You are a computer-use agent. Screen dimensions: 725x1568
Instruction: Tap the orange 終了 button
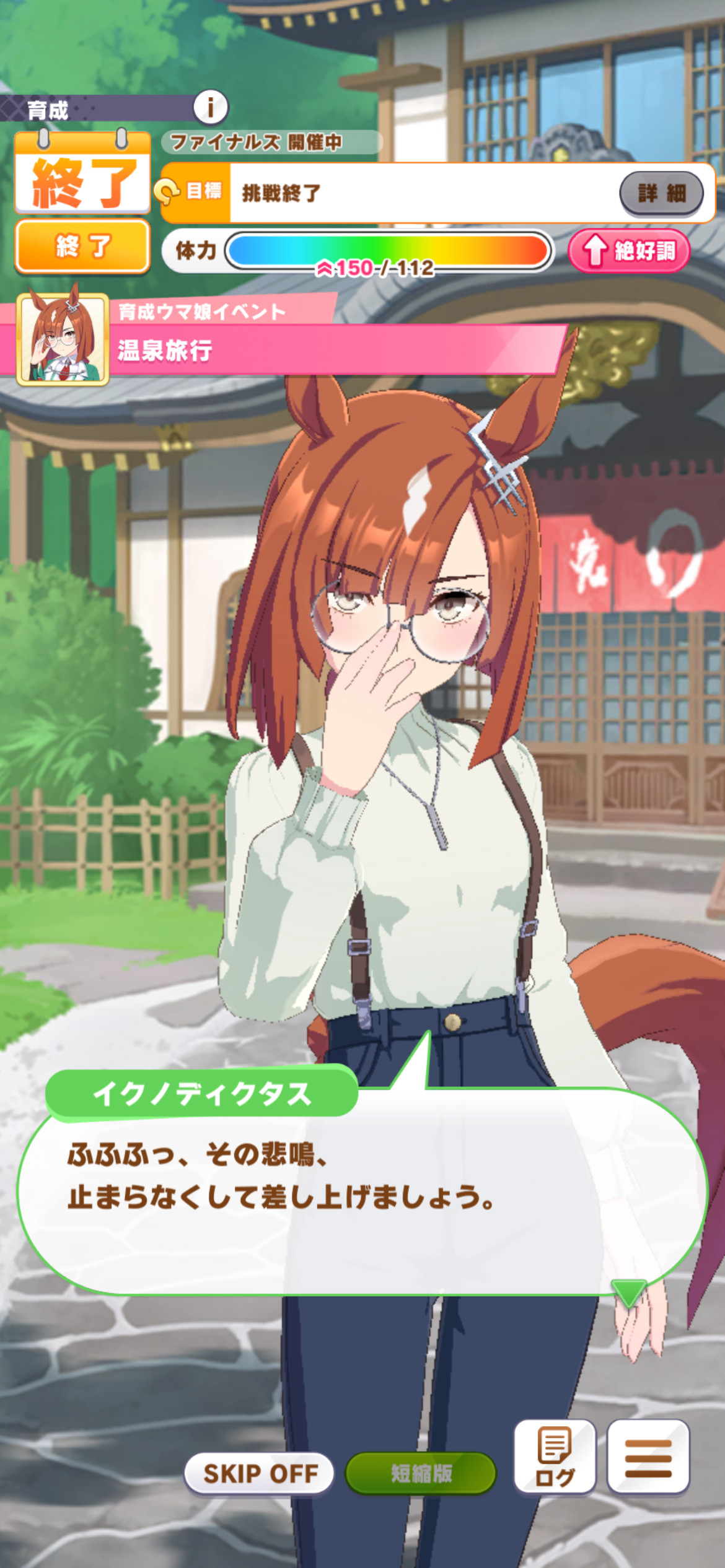(82, 246)
